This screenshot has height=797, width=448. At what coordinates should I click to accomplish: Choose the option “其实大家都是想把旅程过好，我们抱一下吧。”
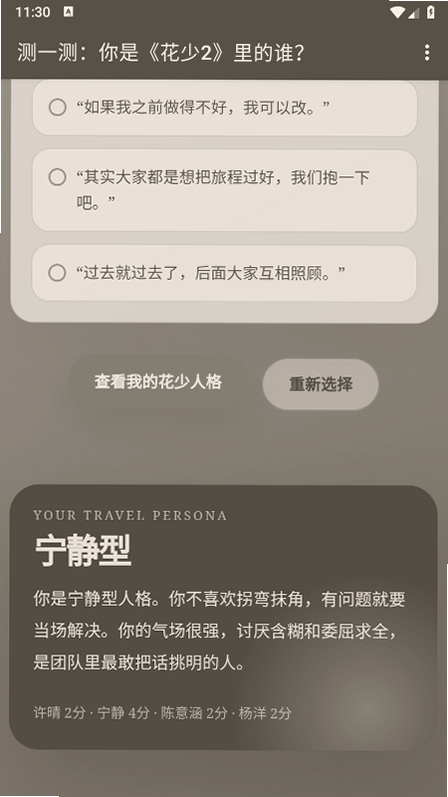coord(225,190)
